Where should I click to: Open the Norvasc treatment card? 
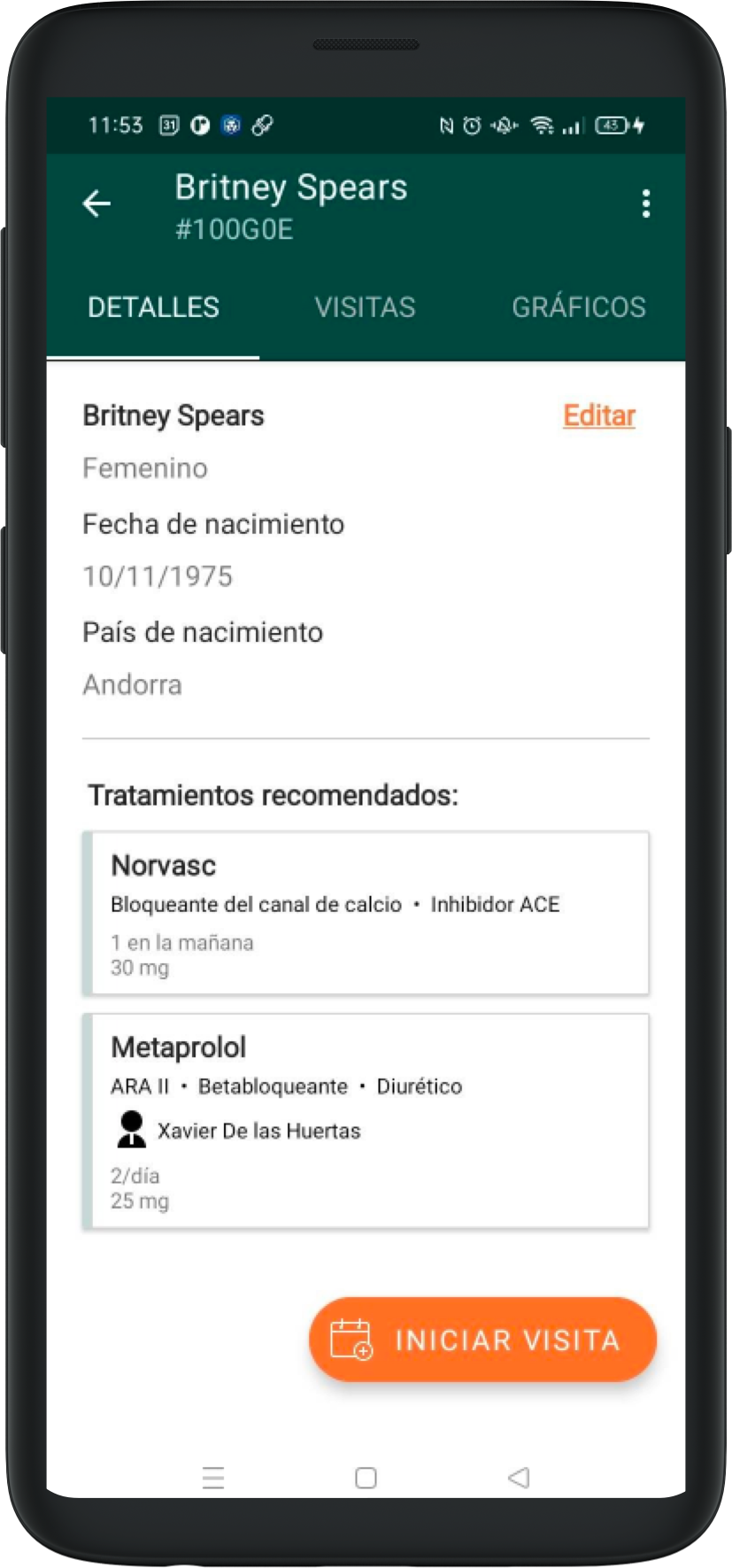tap(366, 913)
